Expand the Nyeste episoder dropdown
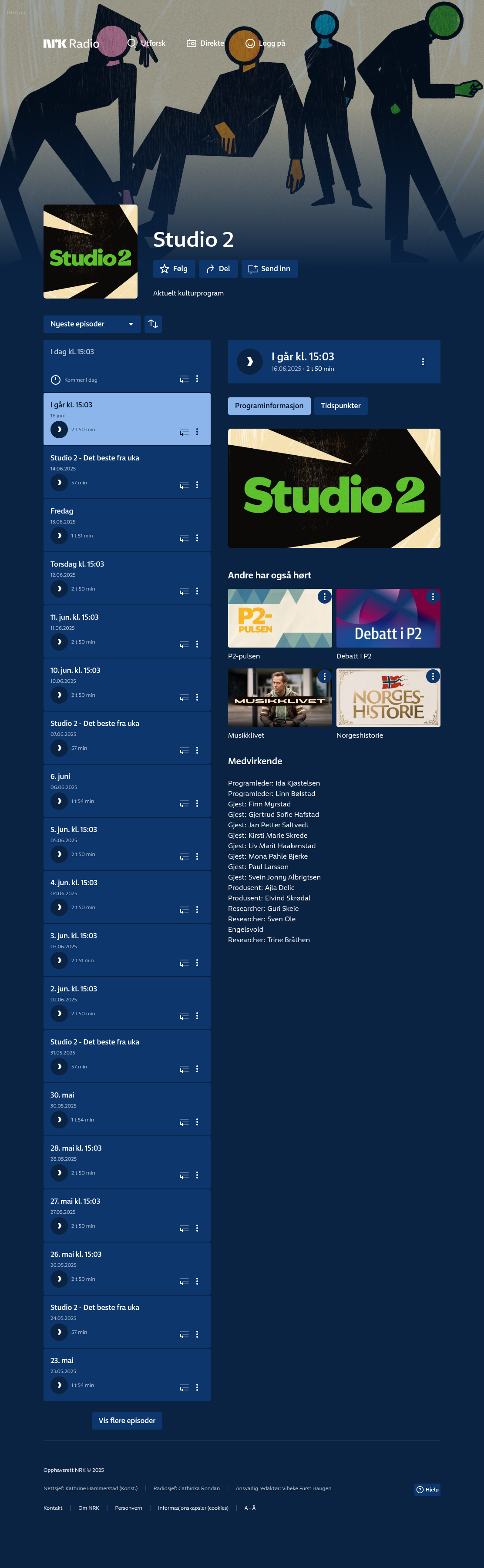Screen dimensions: 484x1568 pos(92,324)
